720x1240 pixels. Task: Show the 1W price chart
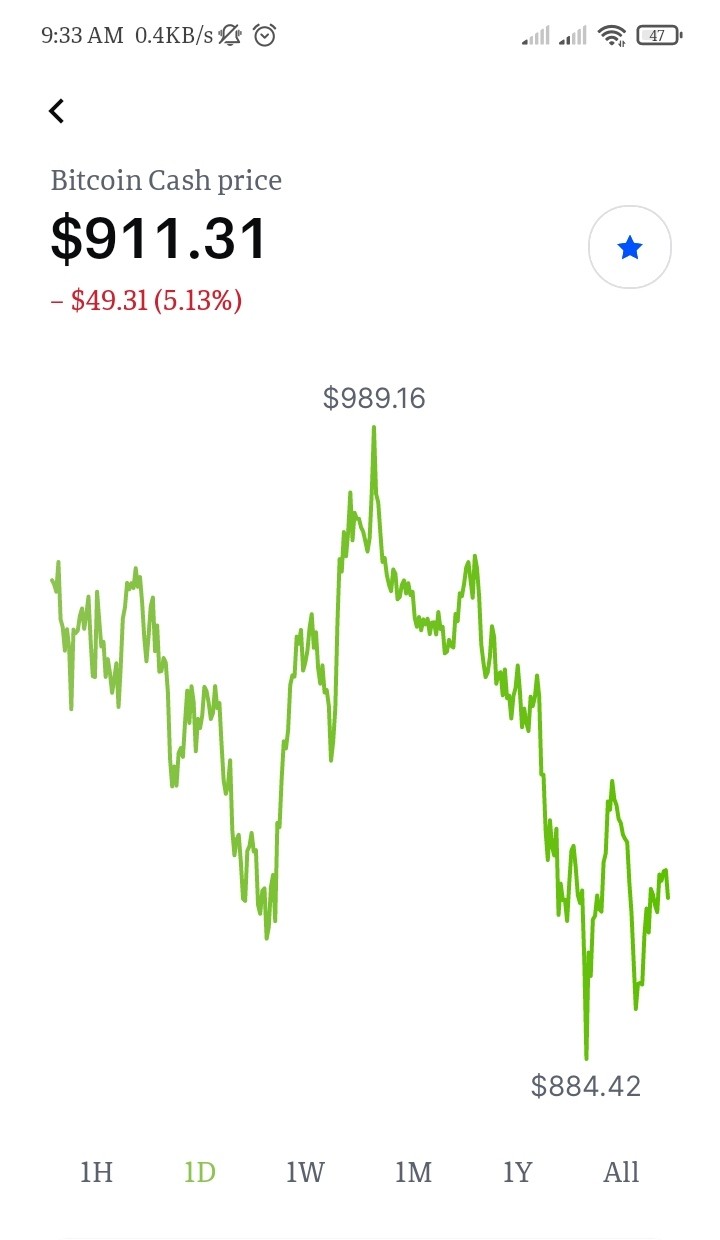(x=305, y=1172)
